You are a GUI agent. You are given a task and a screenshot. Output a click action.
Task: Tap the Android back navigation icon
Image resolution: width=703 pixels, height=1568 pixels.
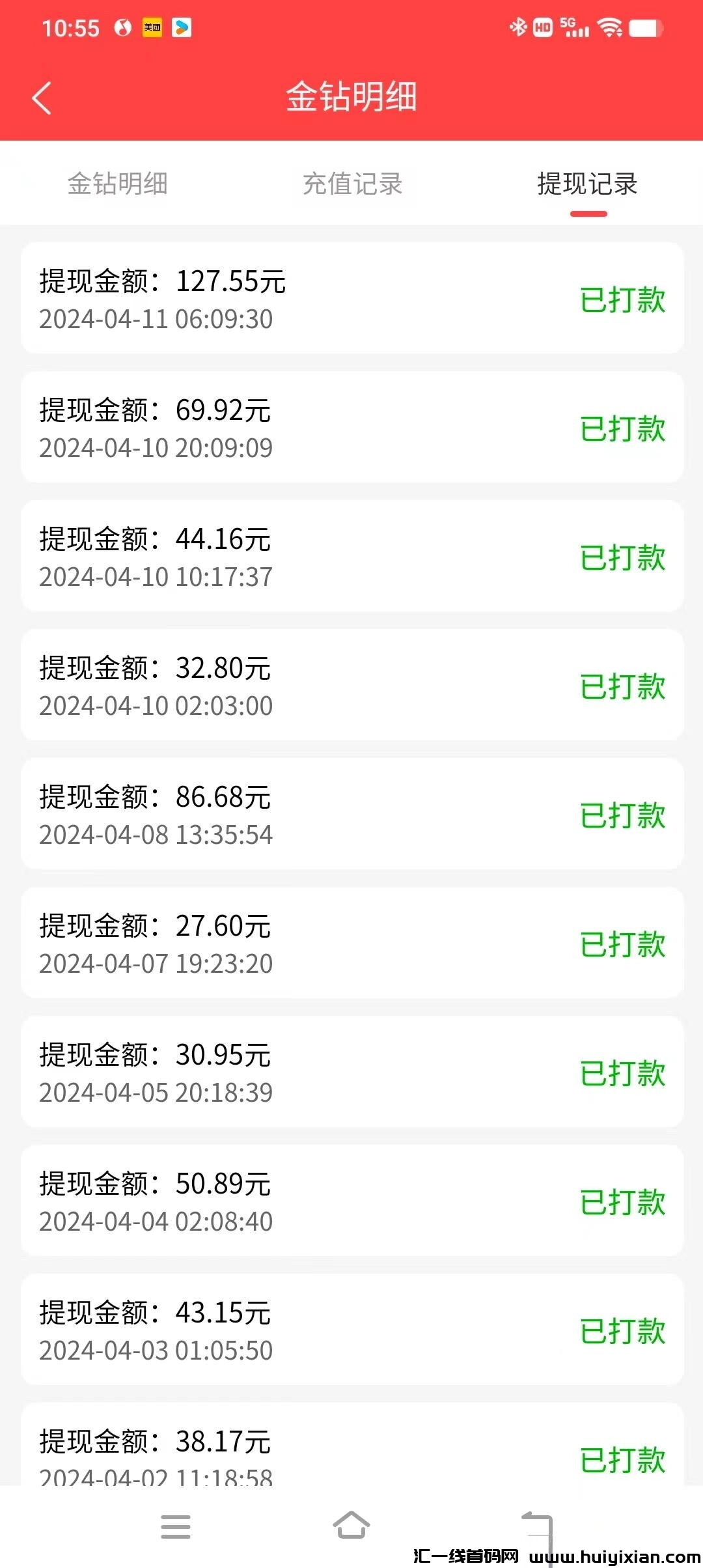tap(536, 1527)
